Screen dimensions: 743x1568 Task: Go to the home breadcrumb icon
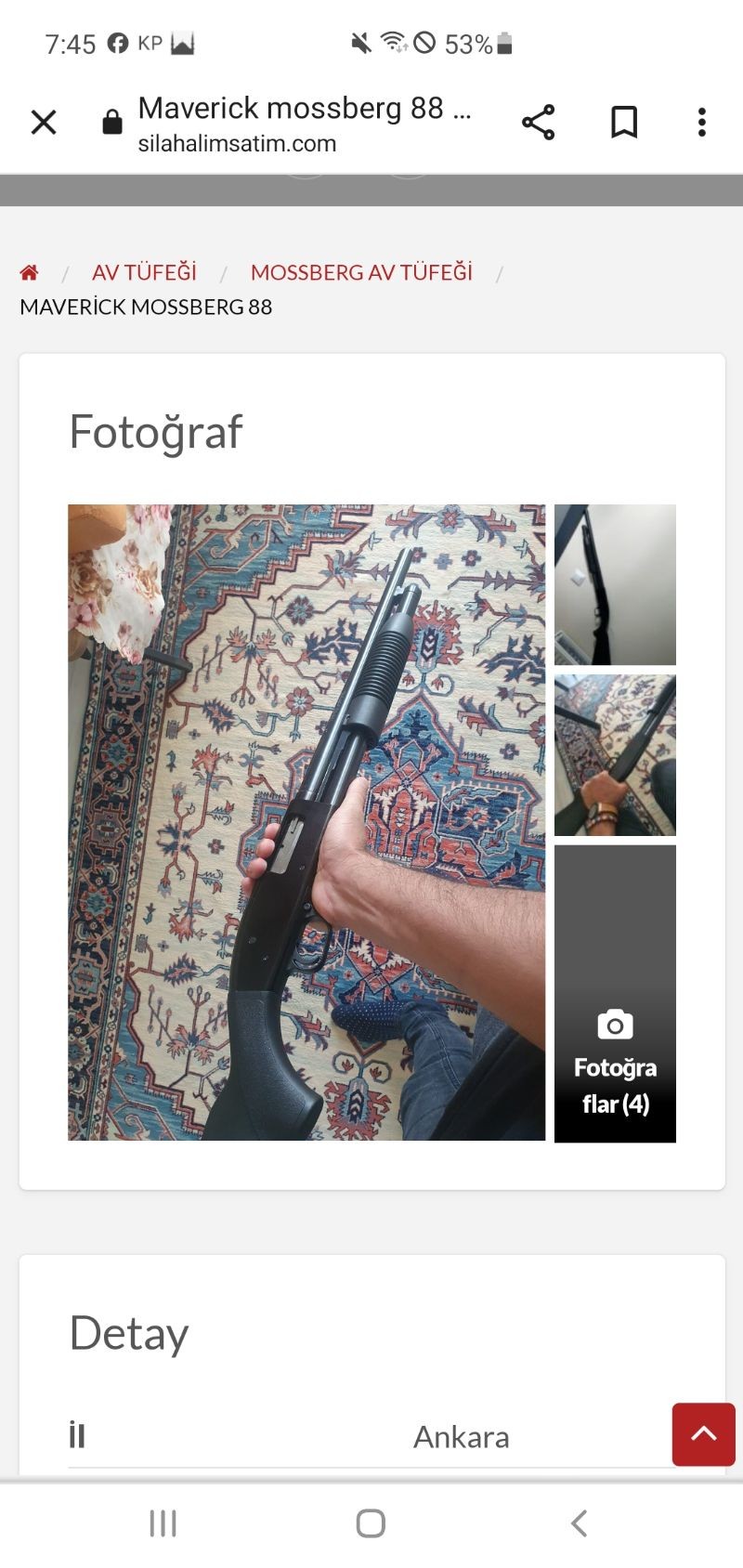pos(30,272)
